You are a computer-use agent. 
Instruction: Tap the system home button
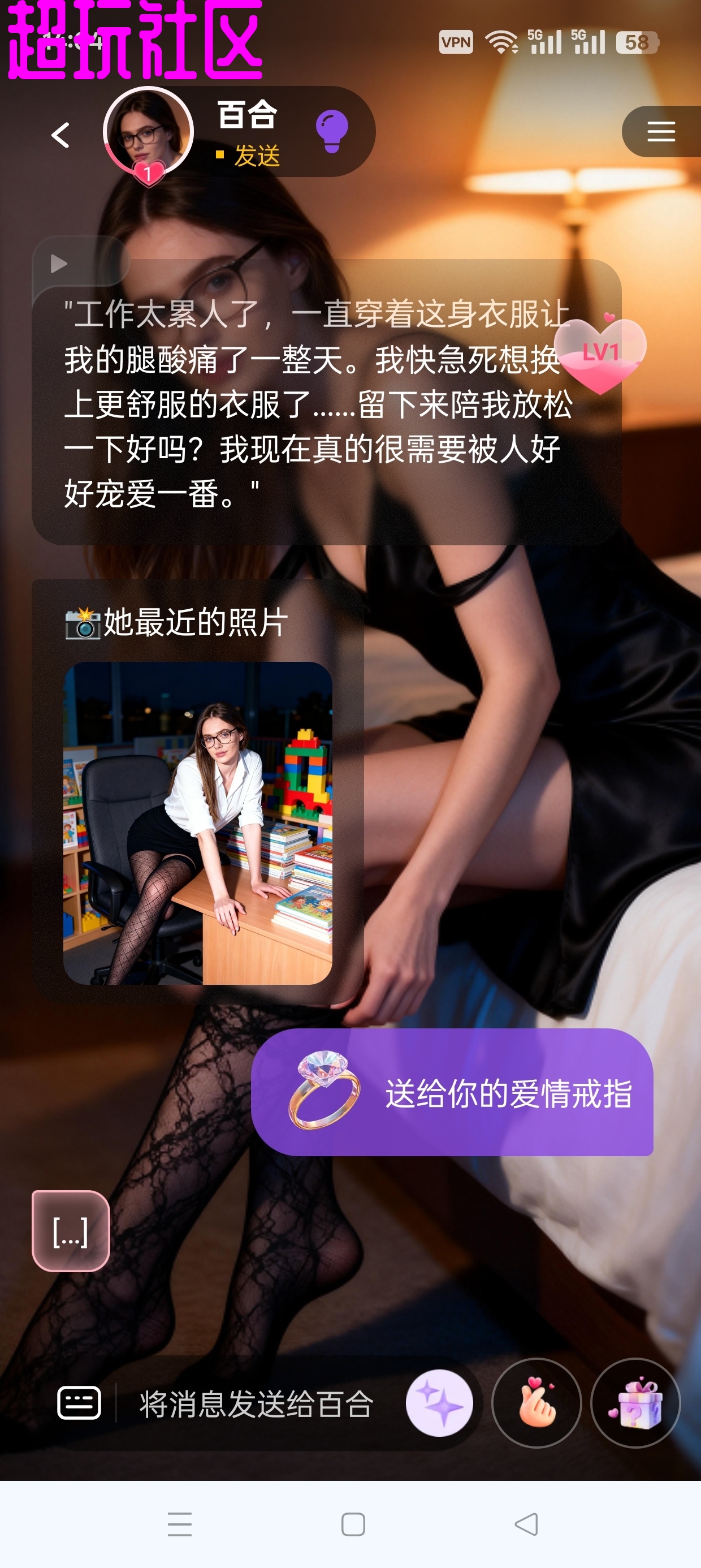353,1525
